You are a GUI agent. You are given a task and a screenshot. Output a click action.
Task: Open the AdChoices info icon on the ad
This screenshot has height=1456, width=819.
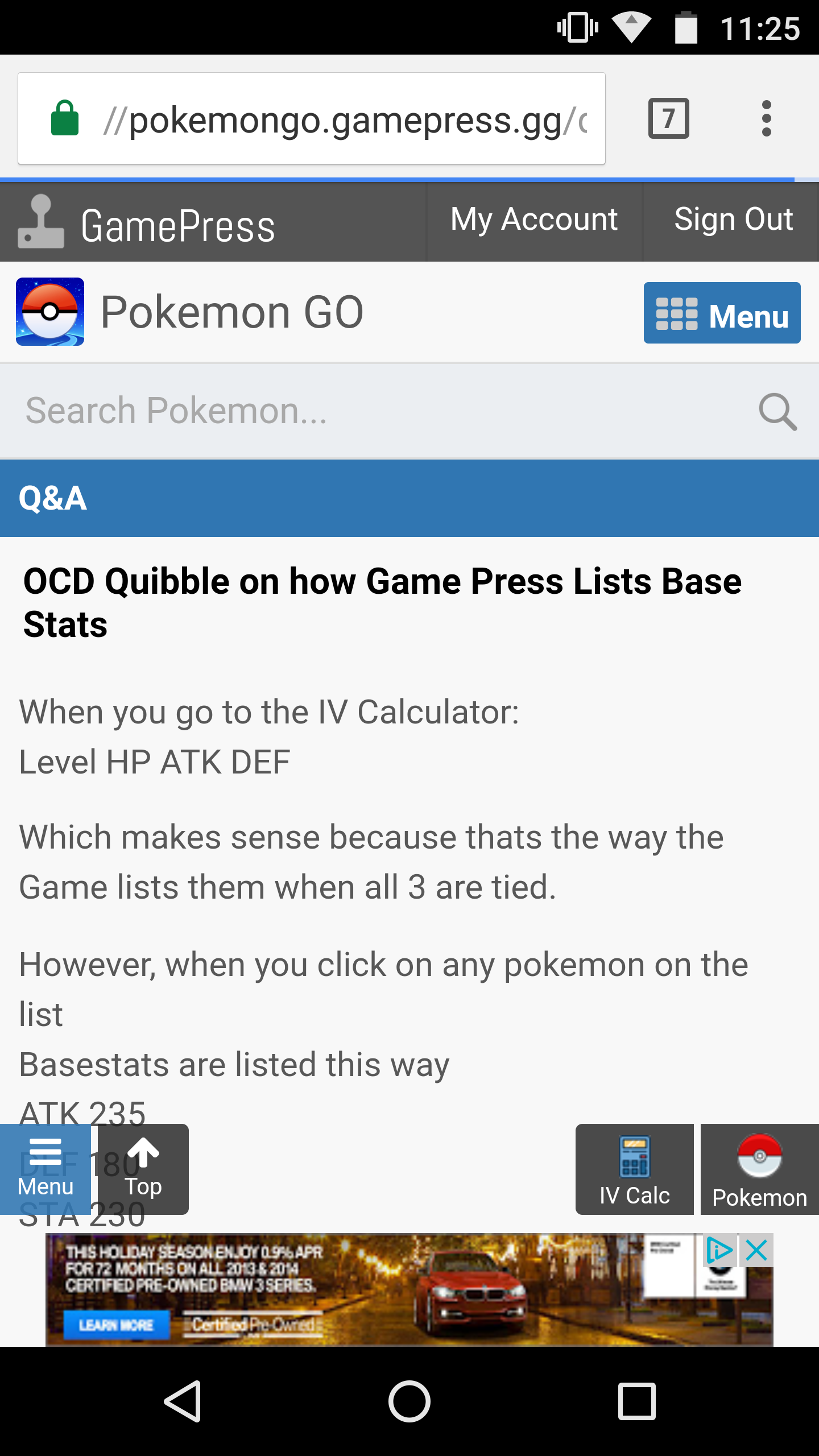[x=720, y=1250]
